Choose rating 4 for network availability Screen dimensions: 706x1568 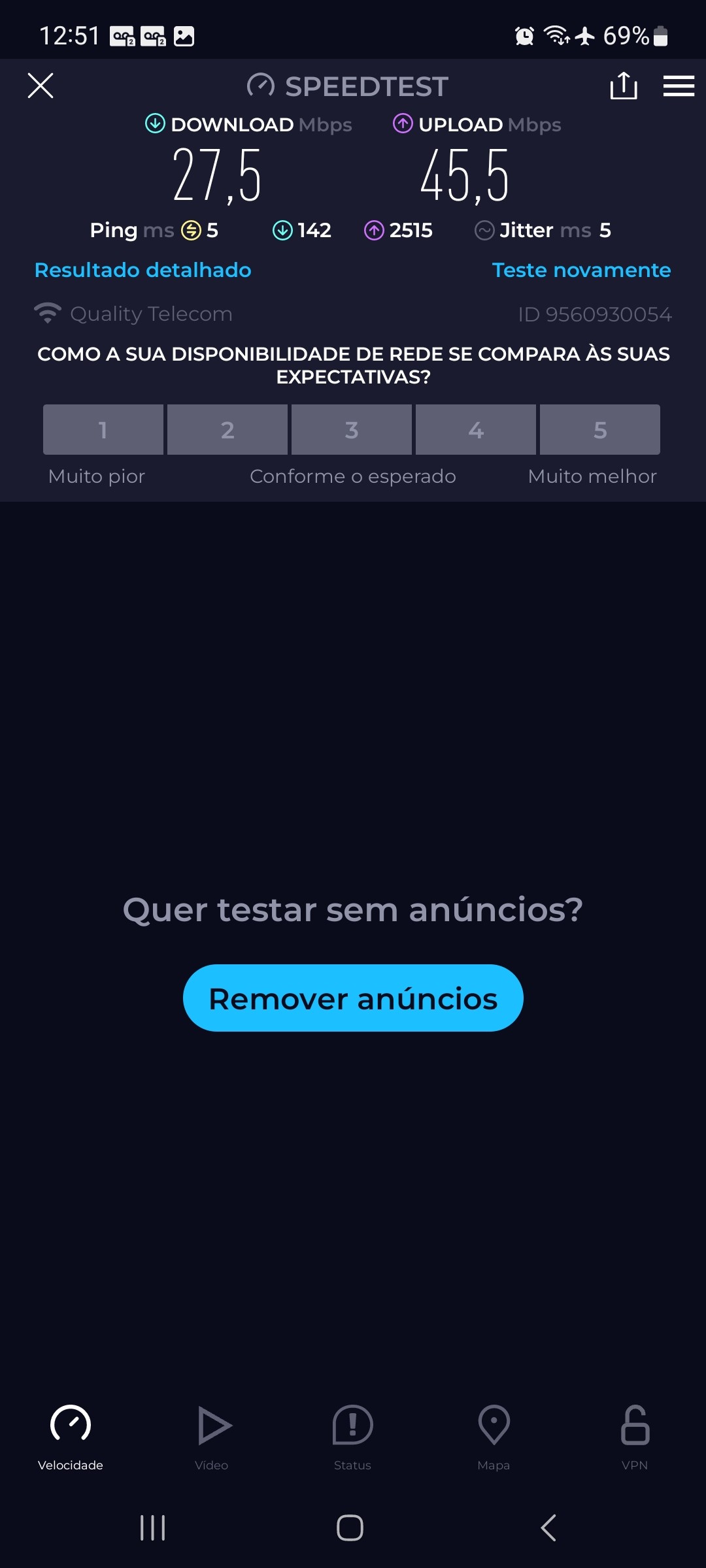(x=476, y=429)
